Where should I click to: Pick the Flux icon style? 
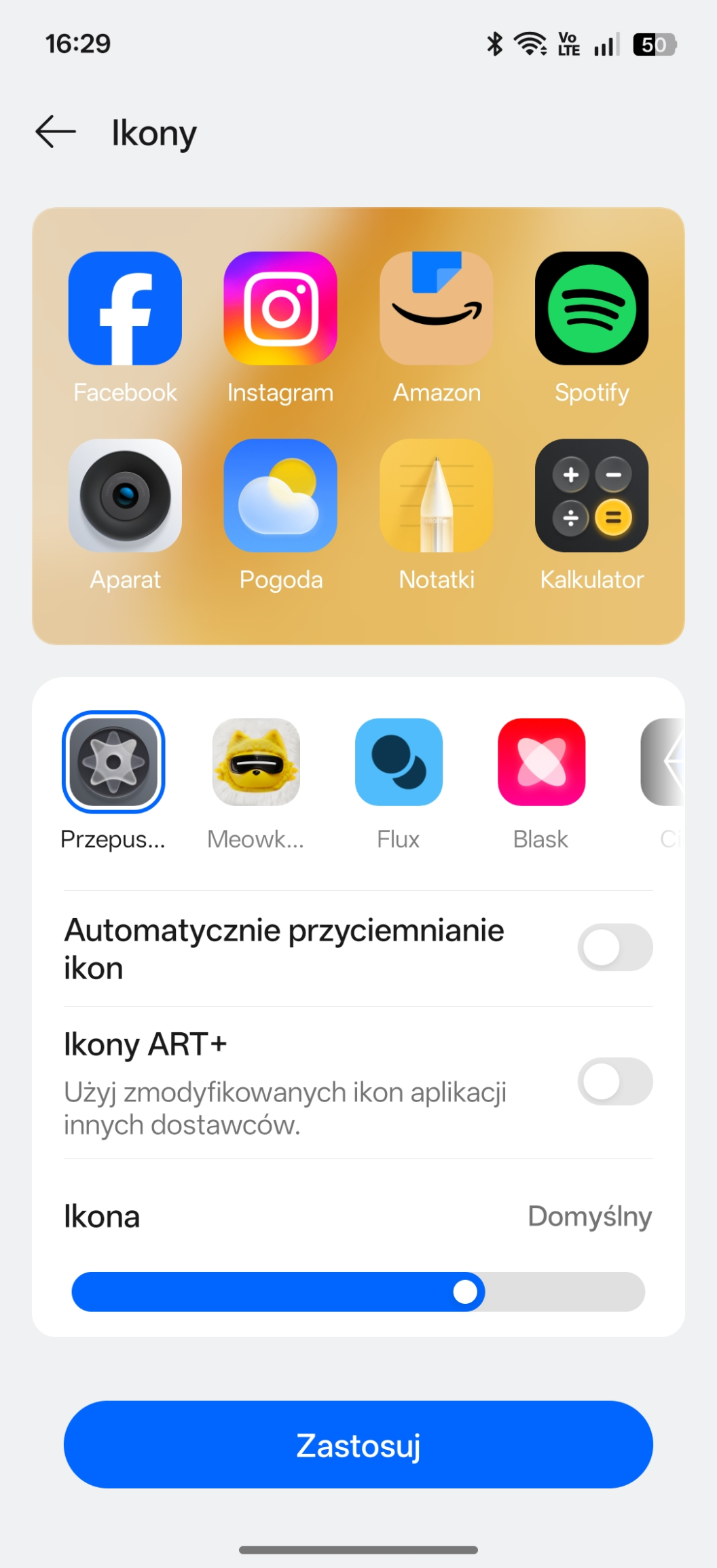(399, 762)
